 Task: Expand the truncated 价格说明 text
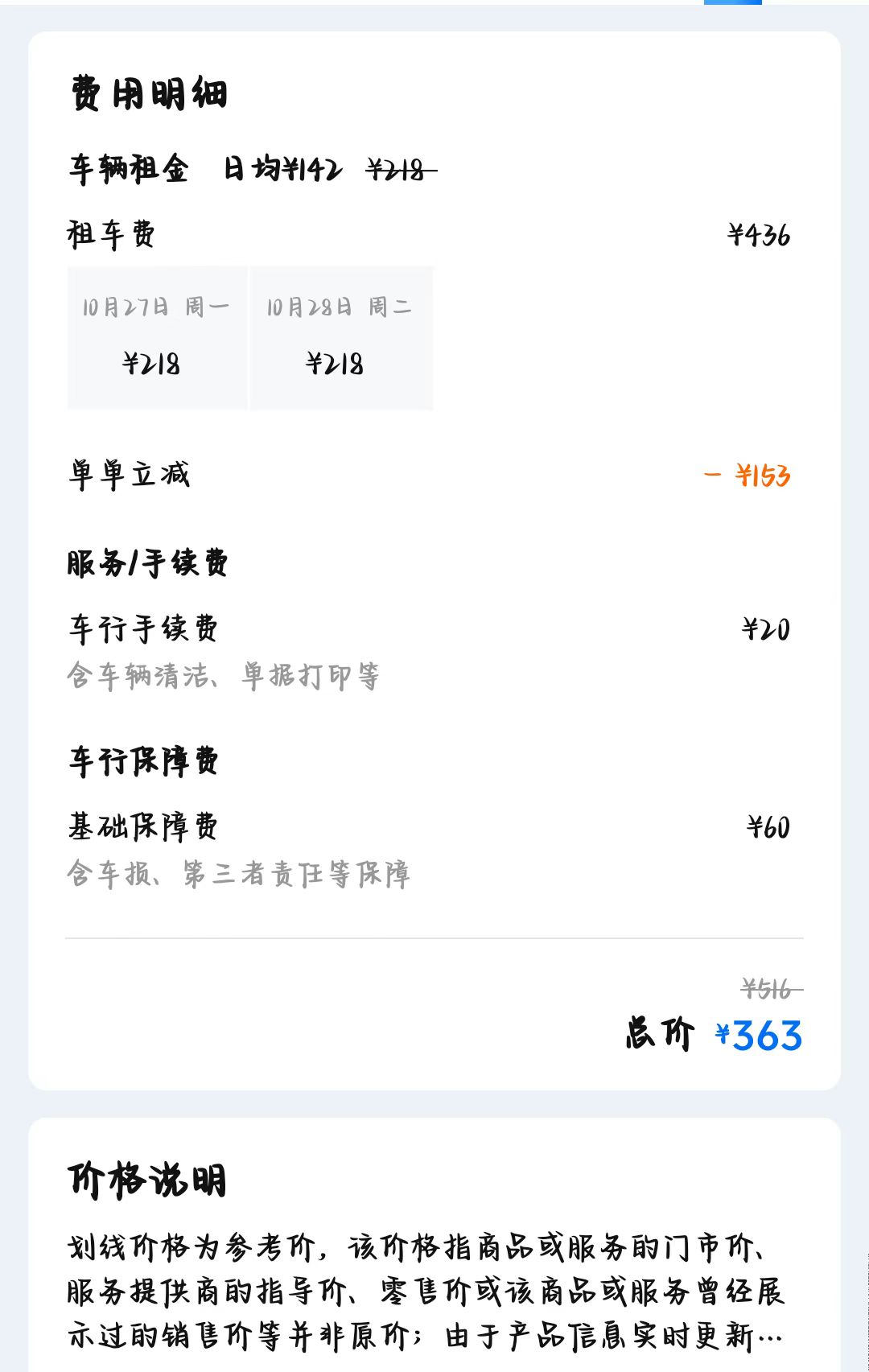pos(769,1337)
